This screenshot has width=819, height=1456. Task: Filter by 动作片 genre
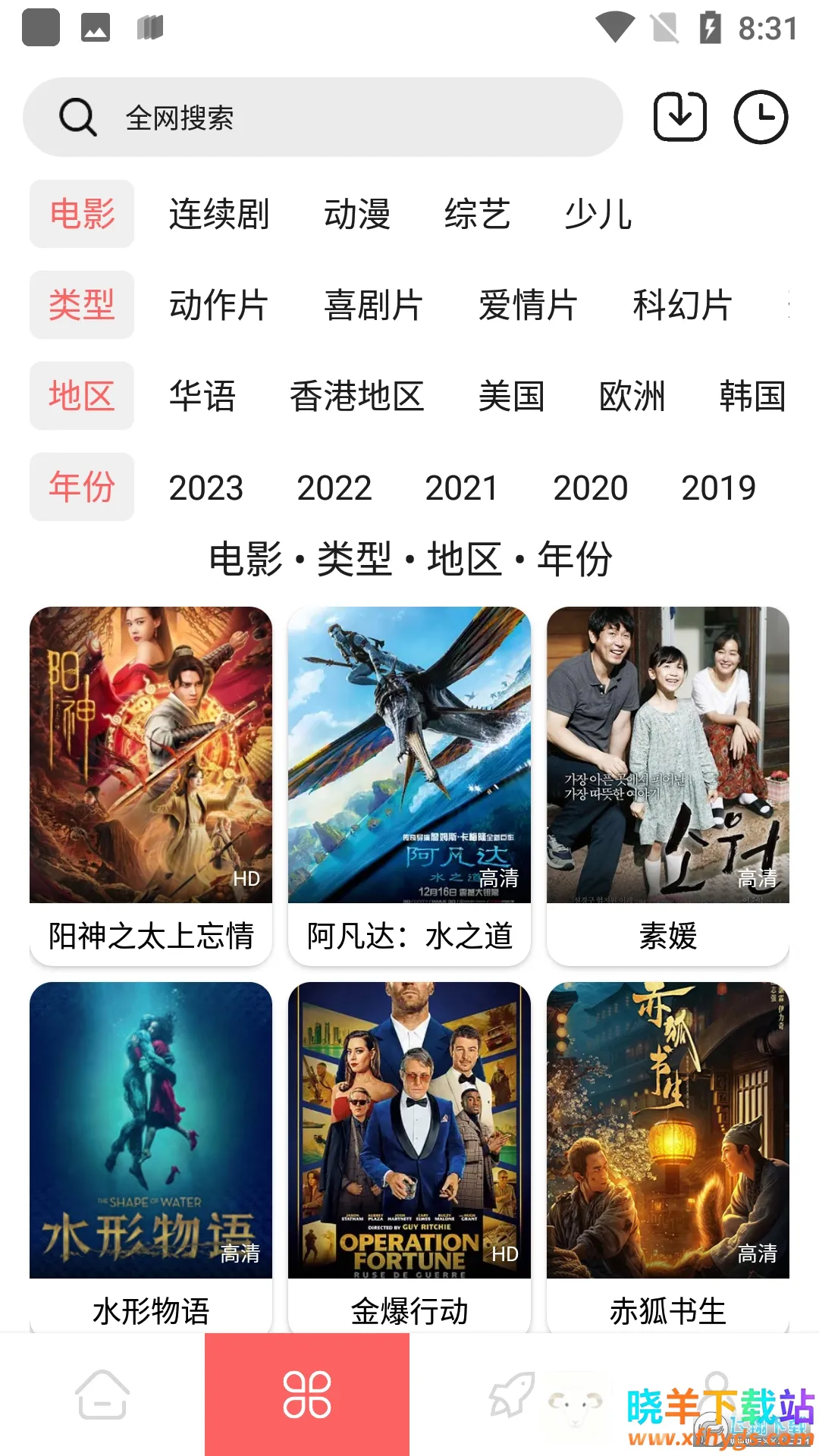point(218,305)
